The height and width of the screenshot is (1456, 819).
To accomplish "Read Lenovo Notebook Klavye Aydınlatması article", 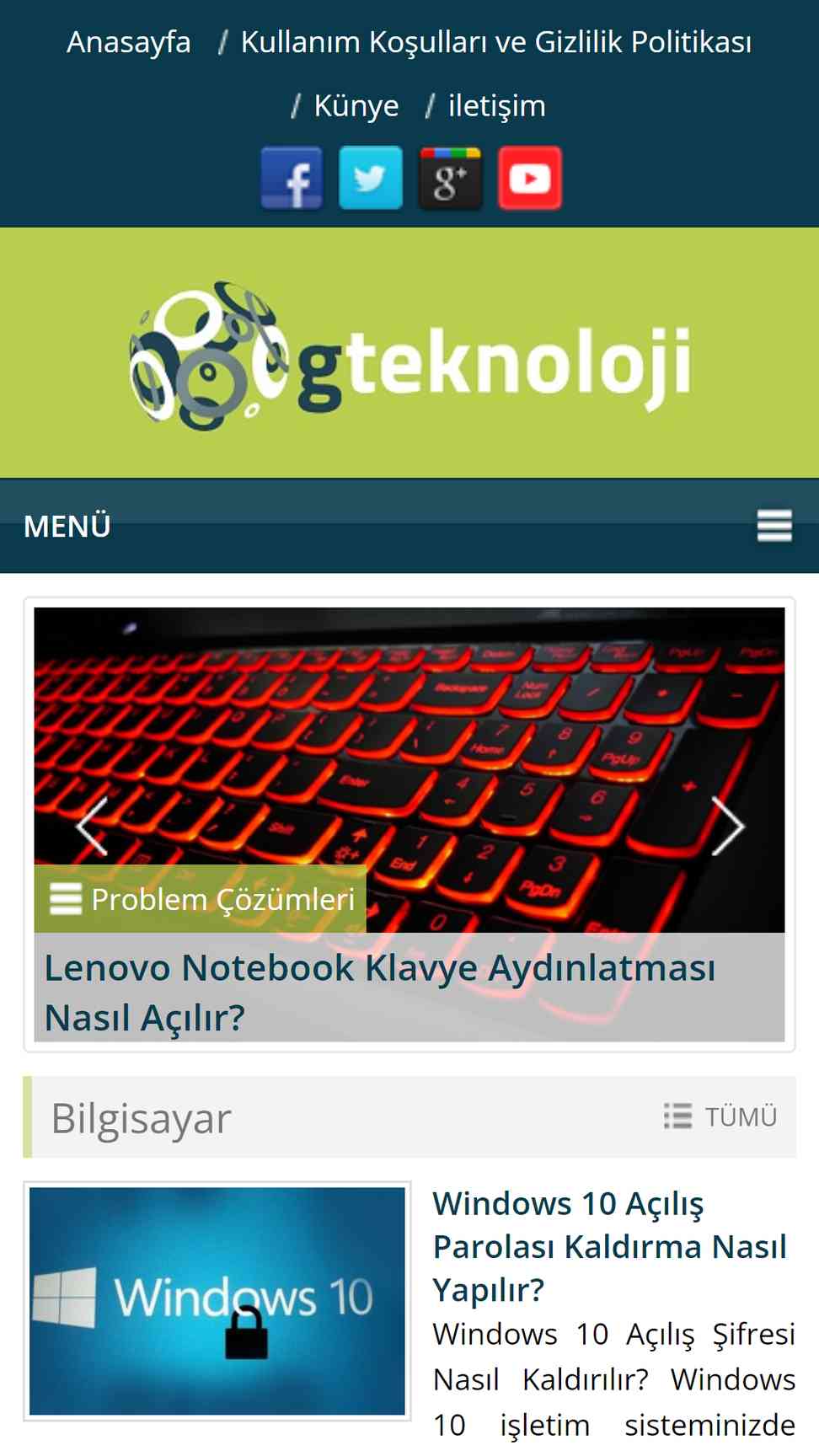I will (x=380, y=992).
